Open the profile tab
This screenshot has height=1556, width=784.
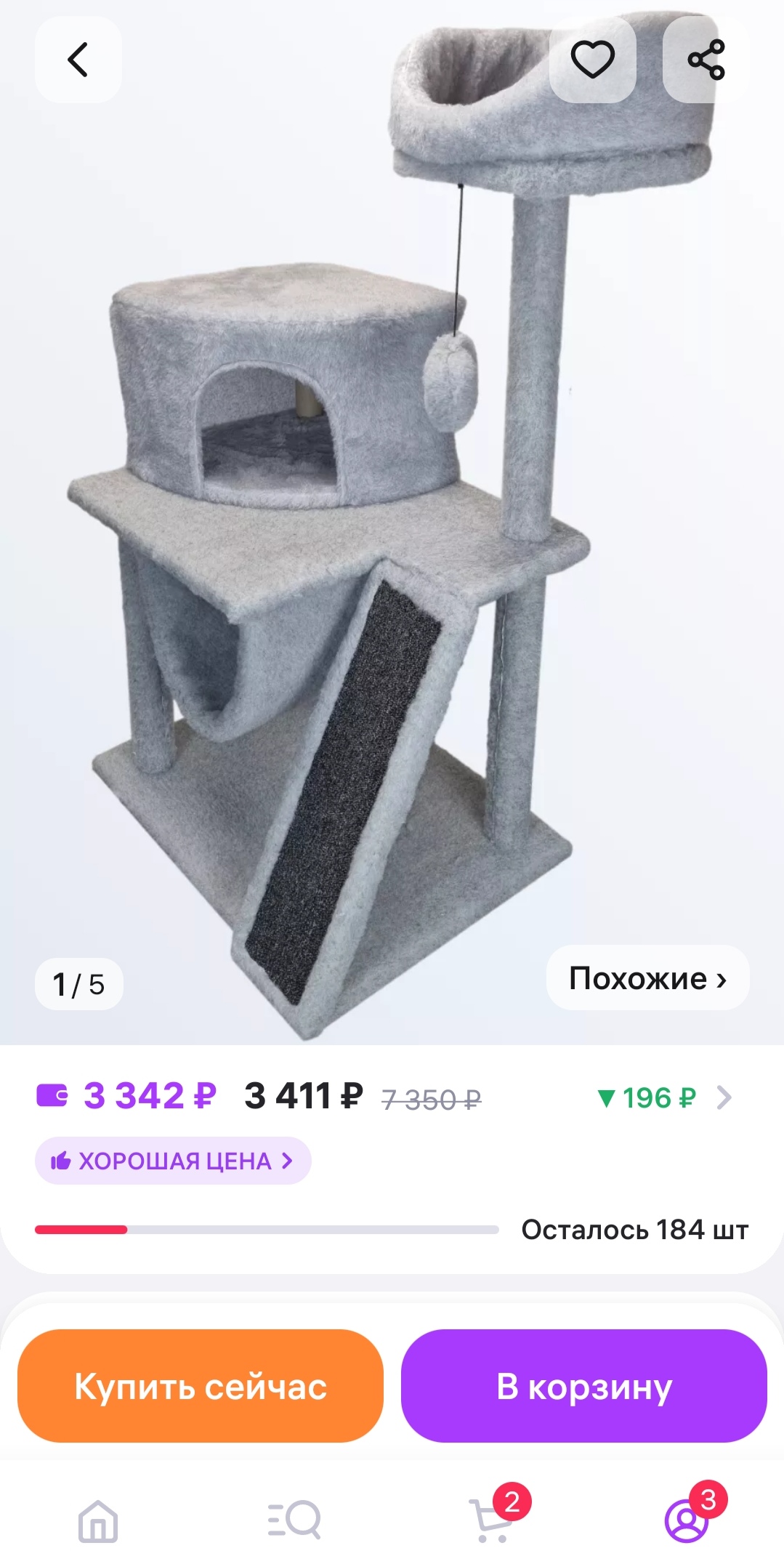coord(687,1520)
